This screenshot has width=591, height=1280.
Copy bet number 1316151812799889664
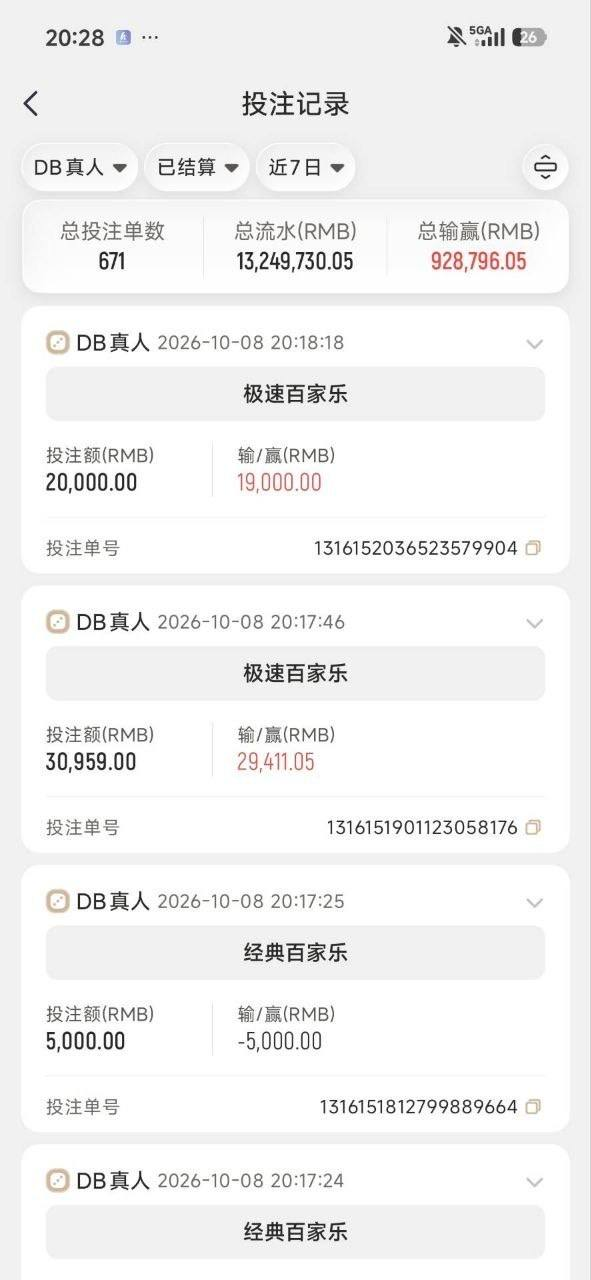[x=533, y=1107]
